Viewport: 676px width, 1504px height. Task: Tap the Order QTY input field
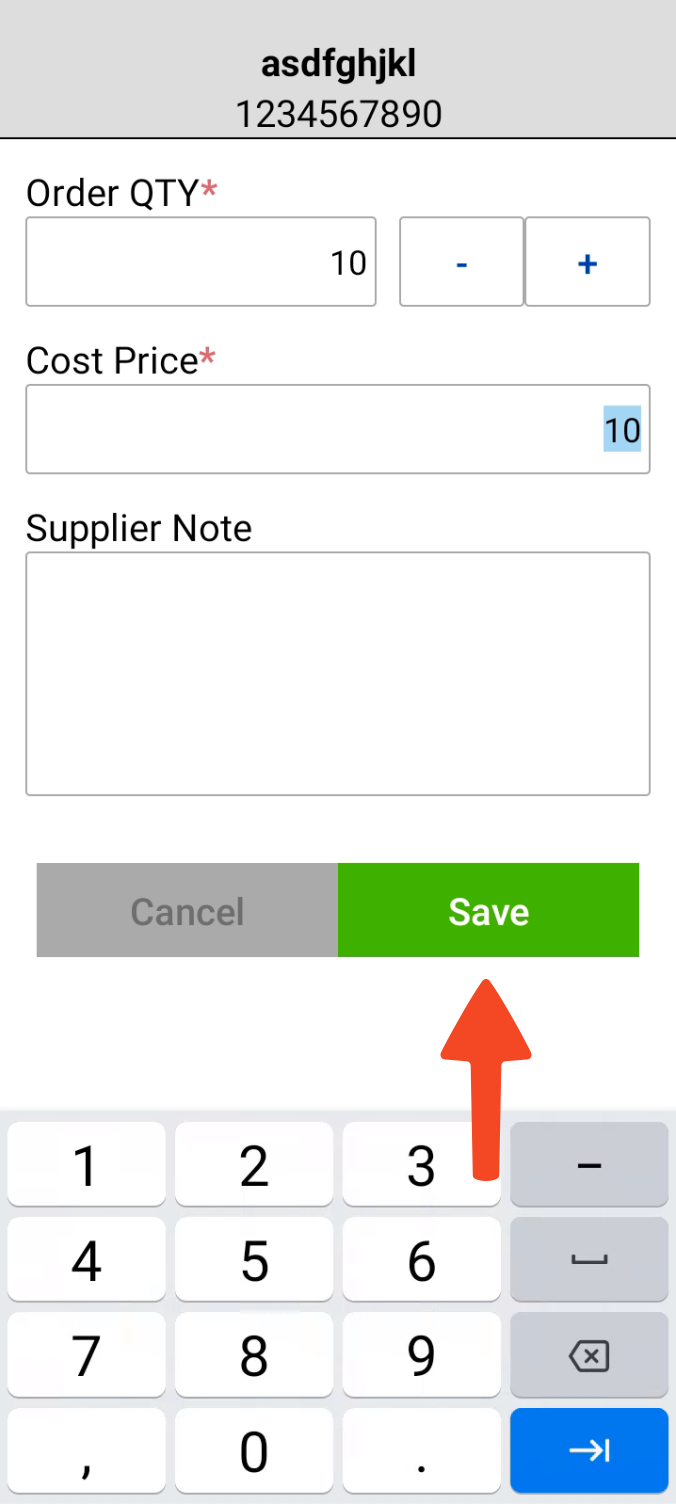(x=201, y=262)
